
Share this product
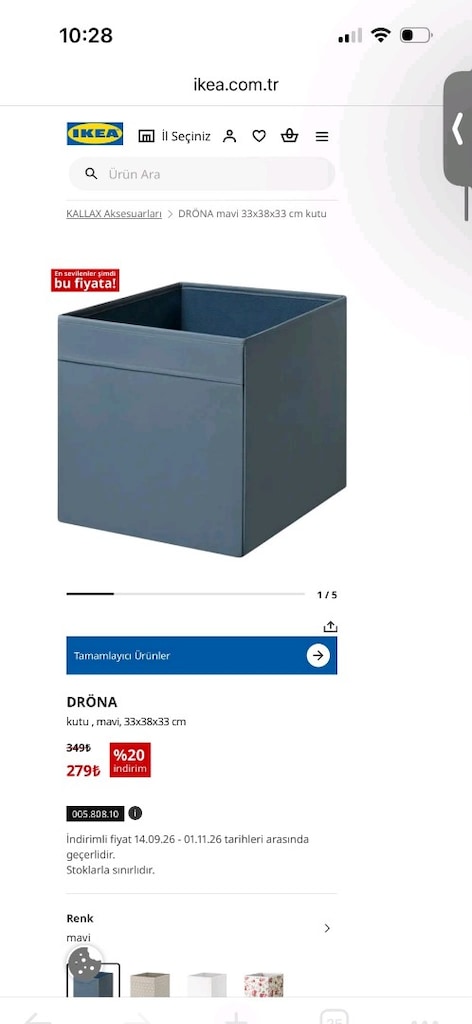point(330,626)
